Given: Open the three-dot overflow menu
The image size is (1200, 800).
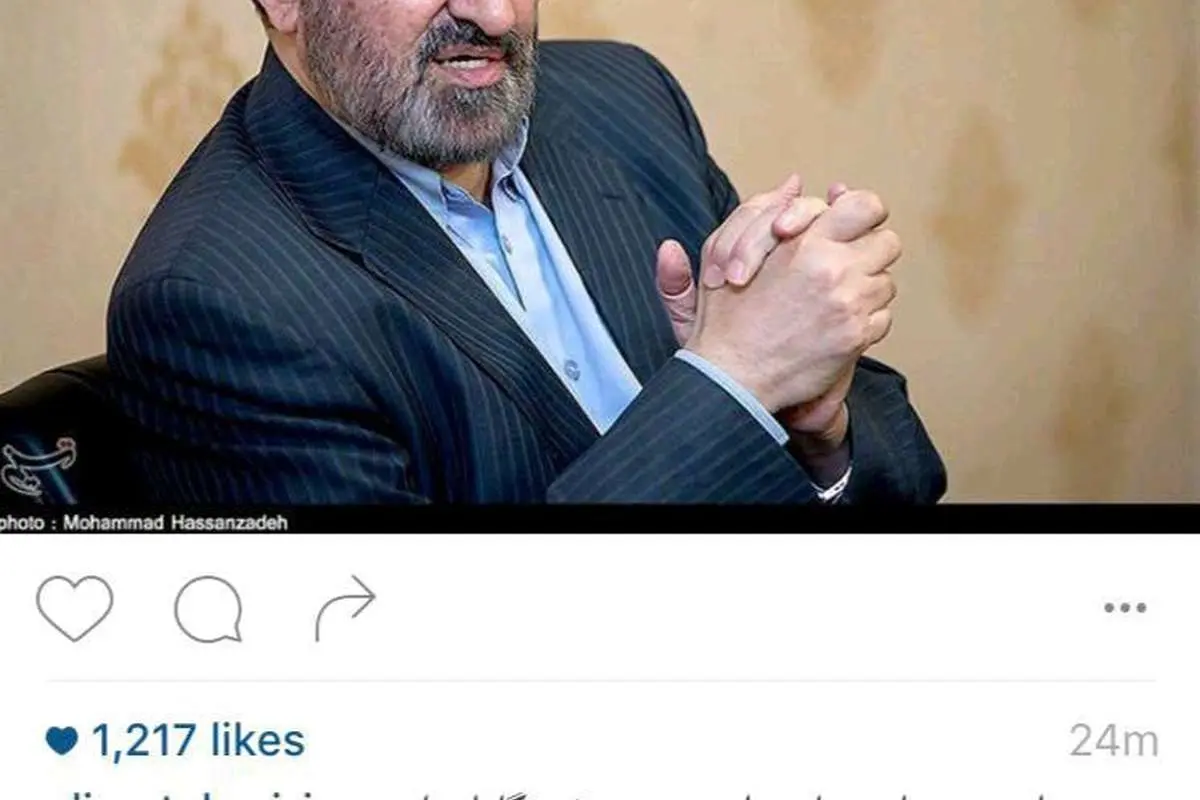Looking at the screenshot, I should point(1124,608).
